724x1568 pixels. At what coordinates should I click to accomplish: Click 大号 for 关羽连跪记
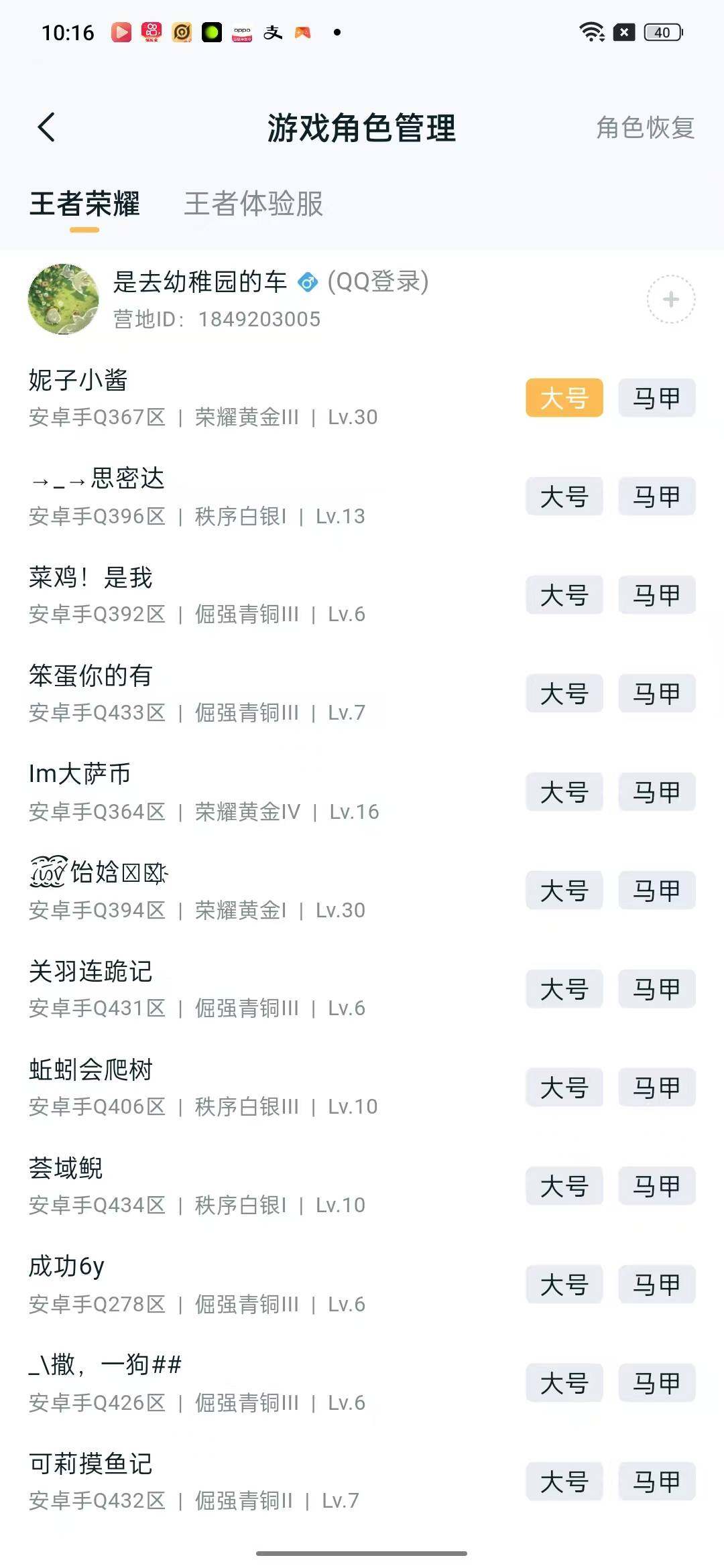pyautogui.click(x=564, y=989)
